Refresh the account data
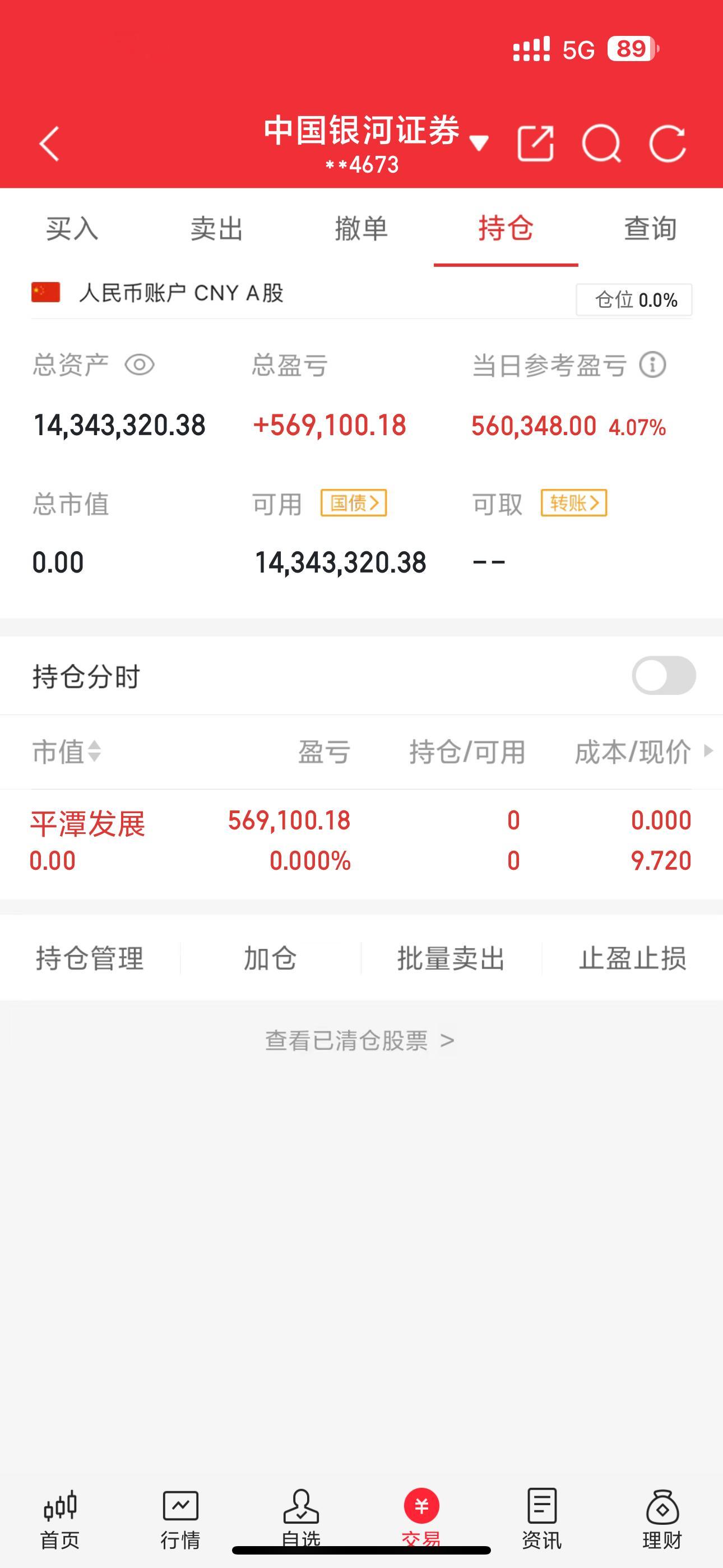The image size is (723, 1568). pos(668,142)
